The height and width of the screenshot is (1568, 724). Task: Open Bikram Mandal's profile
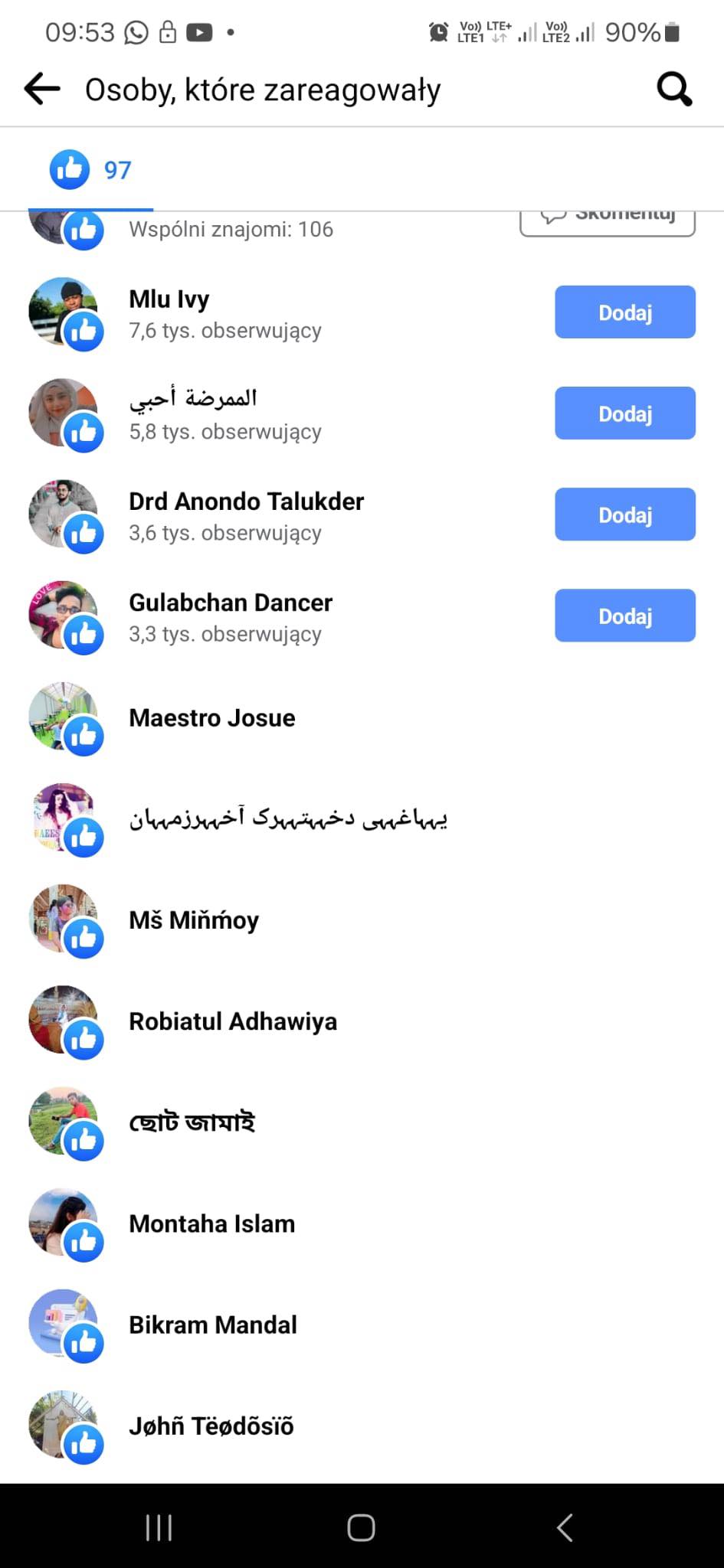(x=362, y=1325)
